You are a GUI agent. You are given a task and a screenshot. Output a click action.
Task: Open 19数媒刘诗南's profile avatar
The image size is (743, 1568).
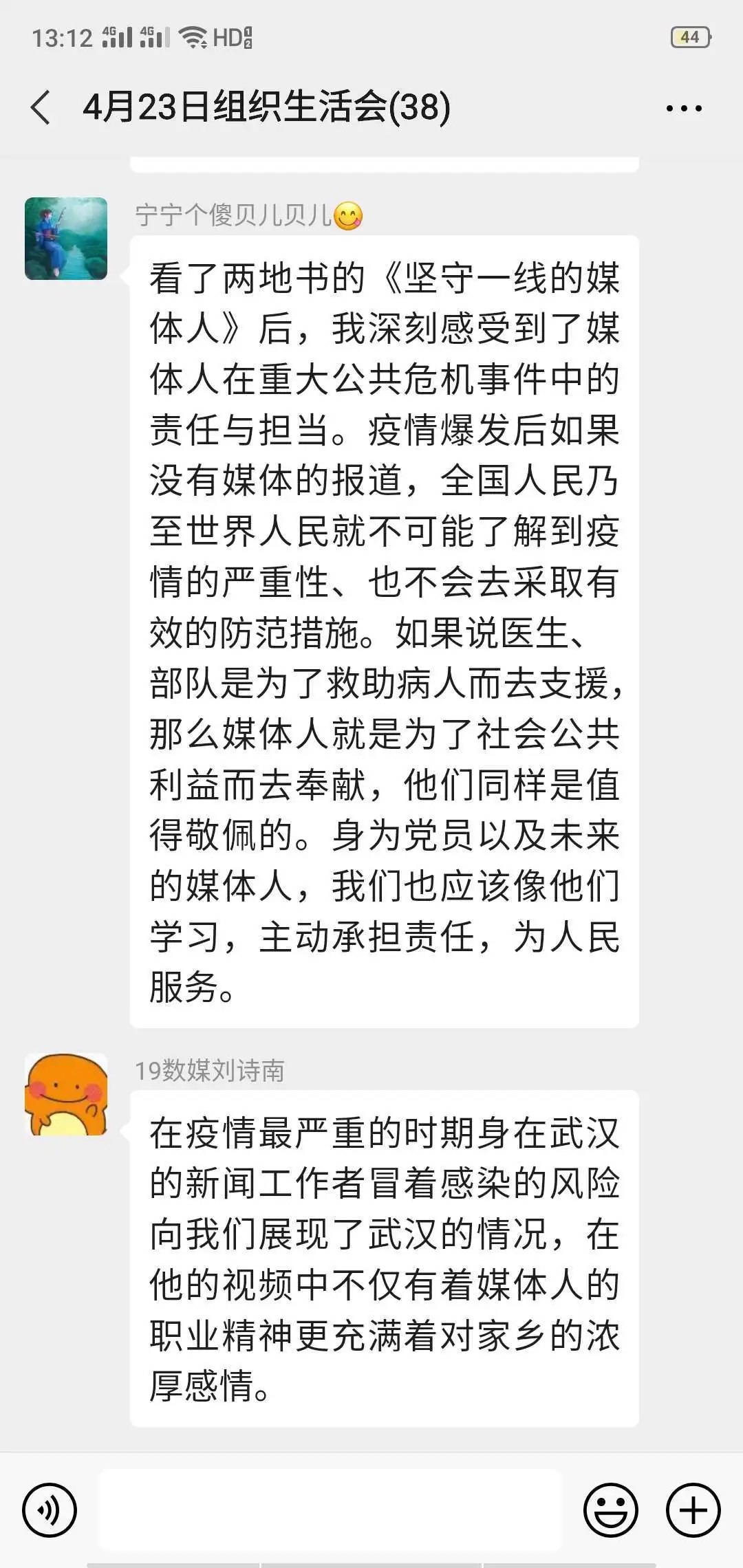[x=66, y=1094]
